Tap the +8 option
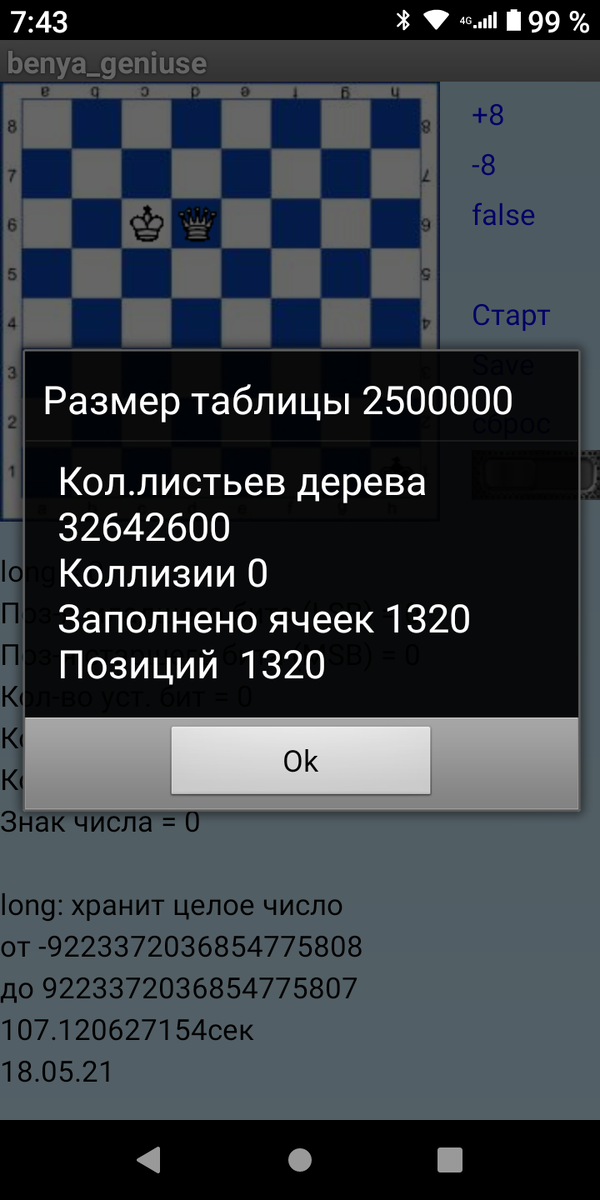Screen dimensions: 600x1200 488,116
